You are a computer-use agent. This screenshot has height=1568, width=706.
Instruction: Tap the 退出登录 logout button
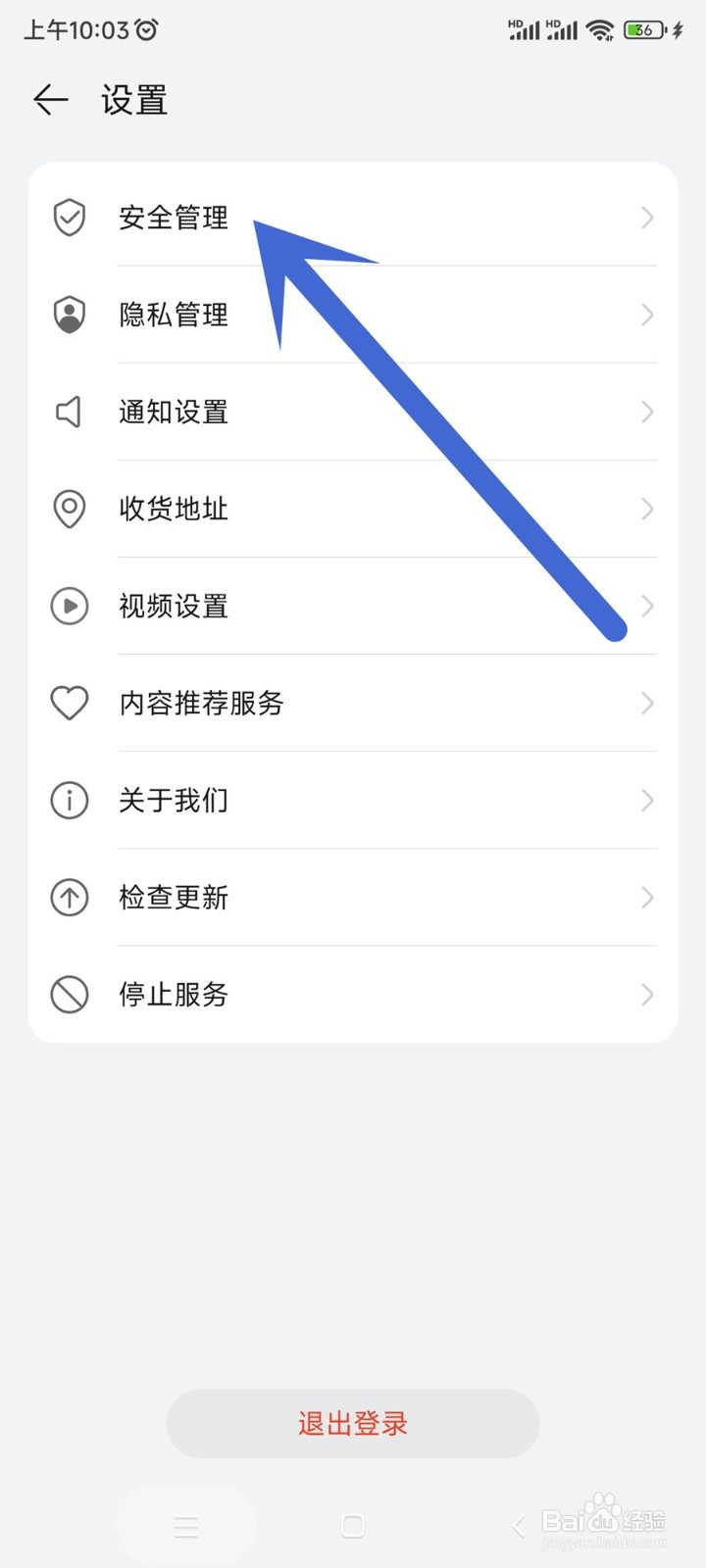[x=351, y=1423]
